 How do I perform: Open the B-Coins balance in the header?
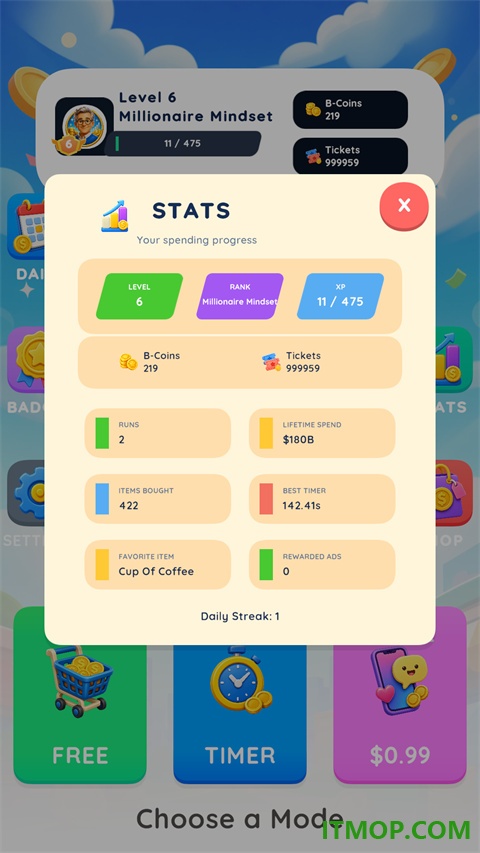tap(350, 109)
